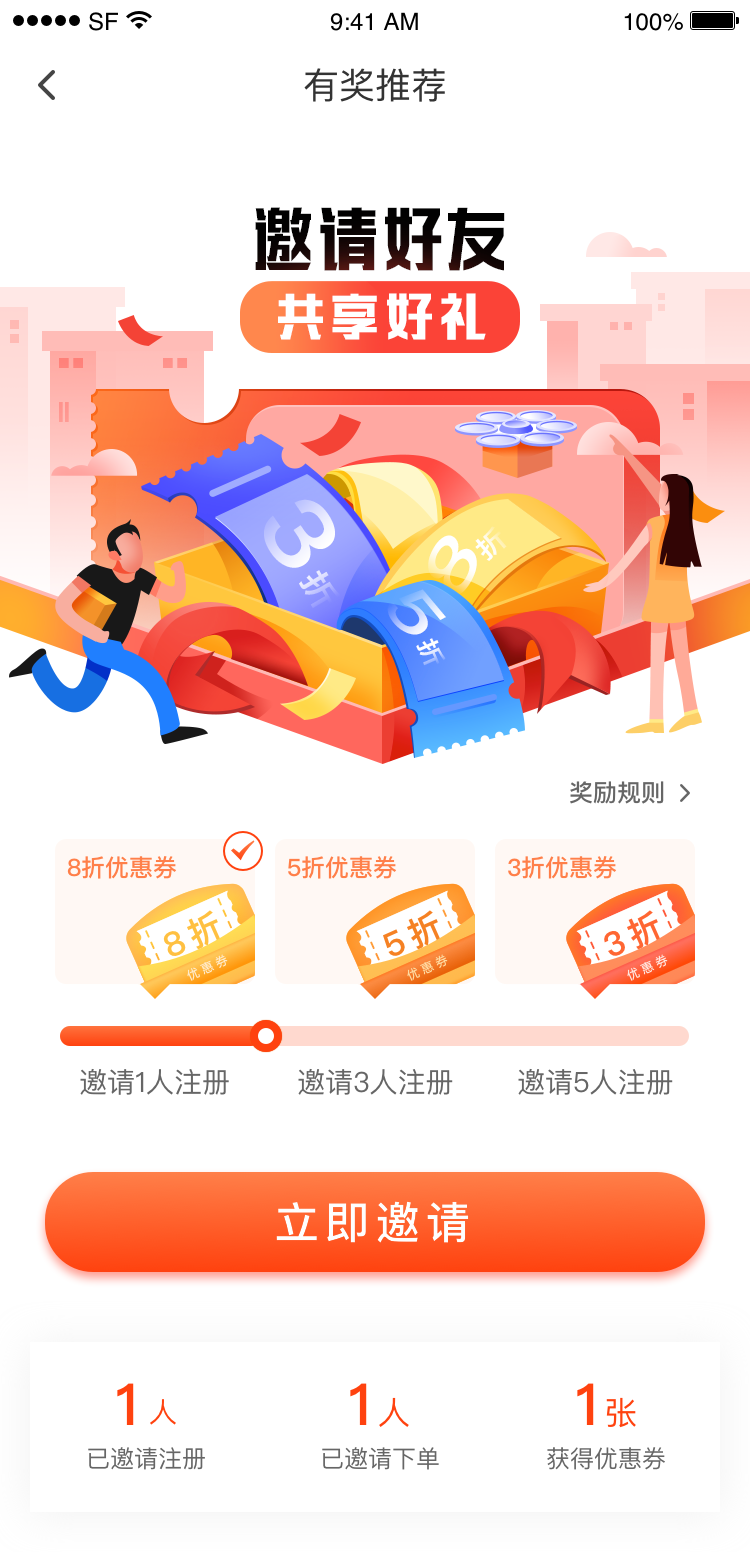
Task: Tap 立即邀请 invite button
Action: [375, 1222]
